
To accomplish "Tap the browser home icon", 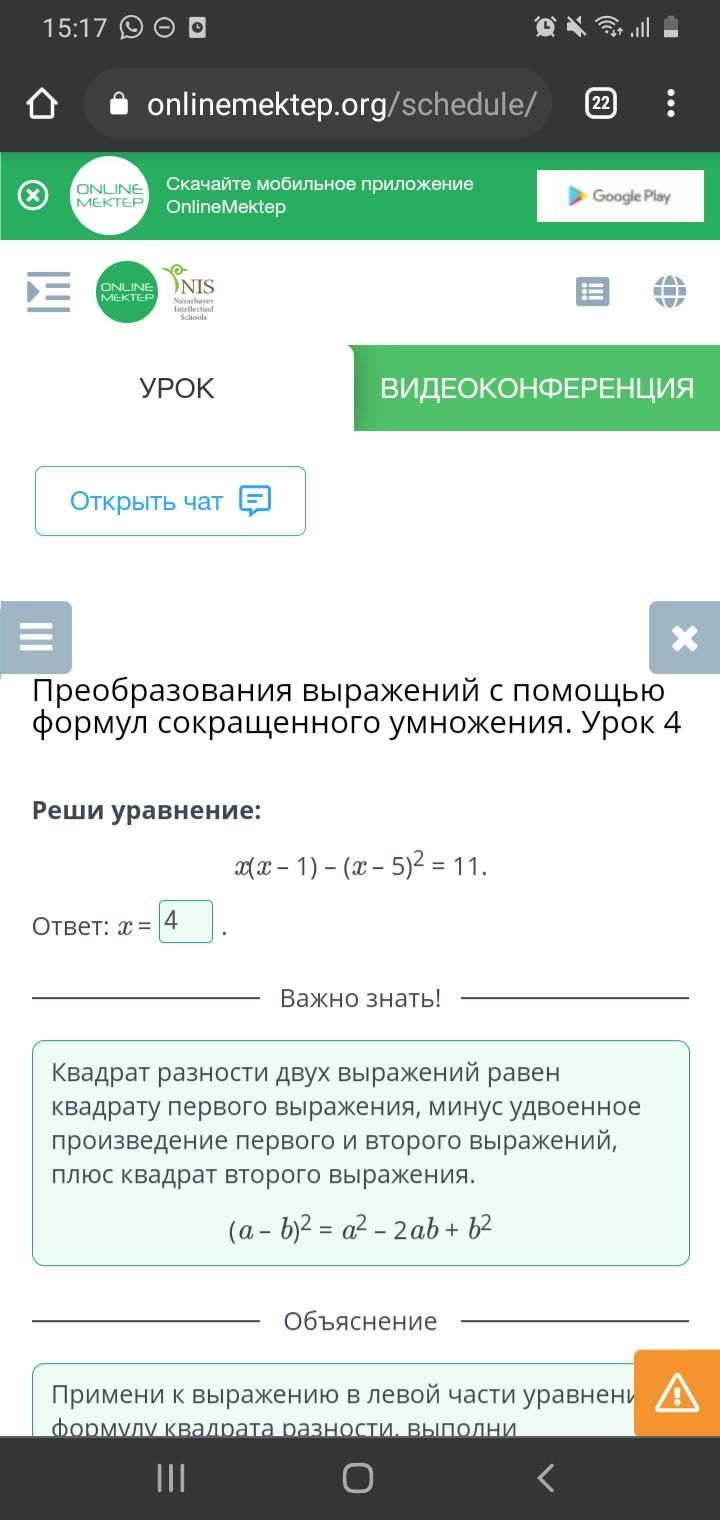I will coord(41,104).
